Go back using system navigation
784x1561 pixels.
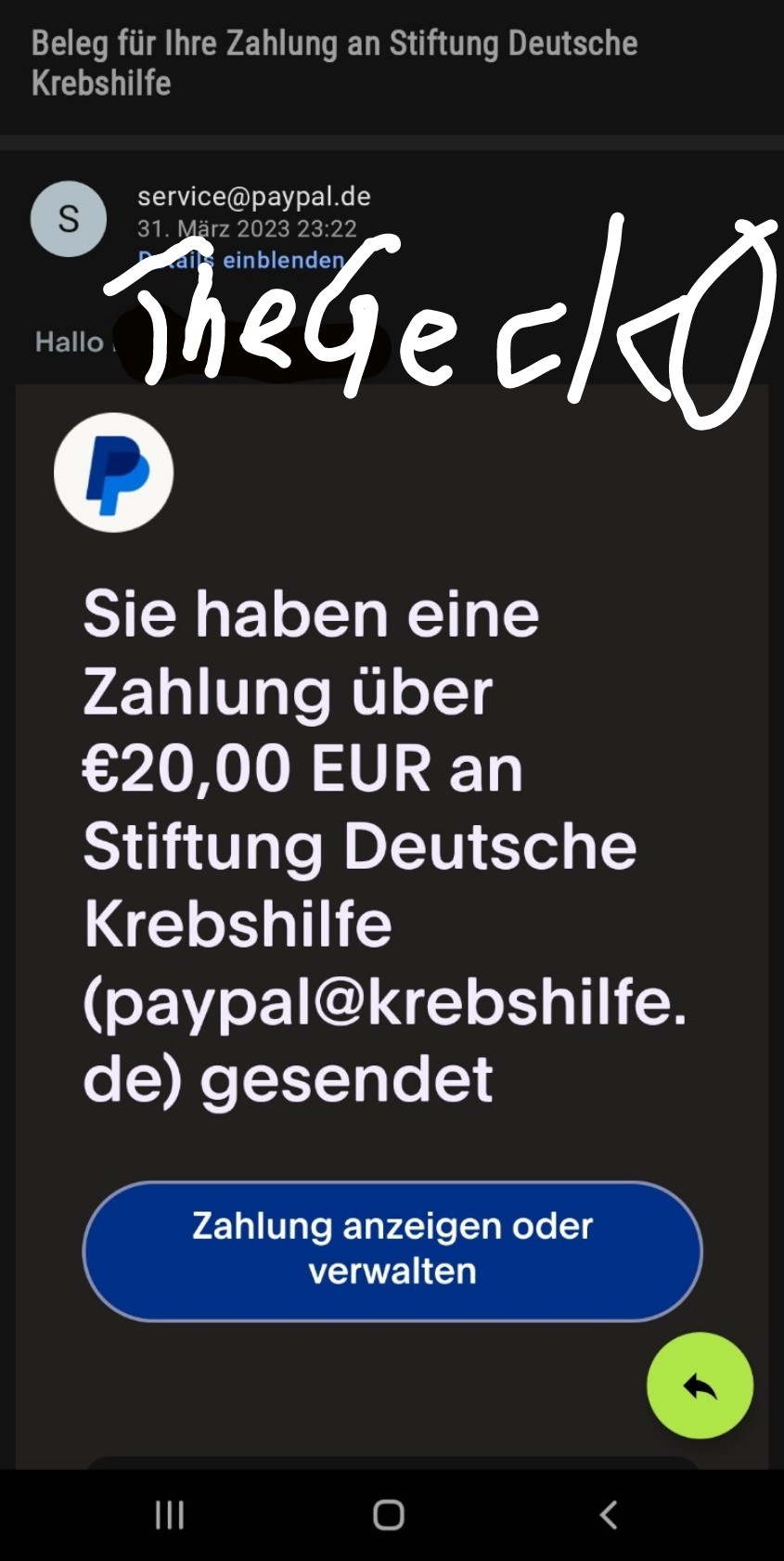point(609,1515)
